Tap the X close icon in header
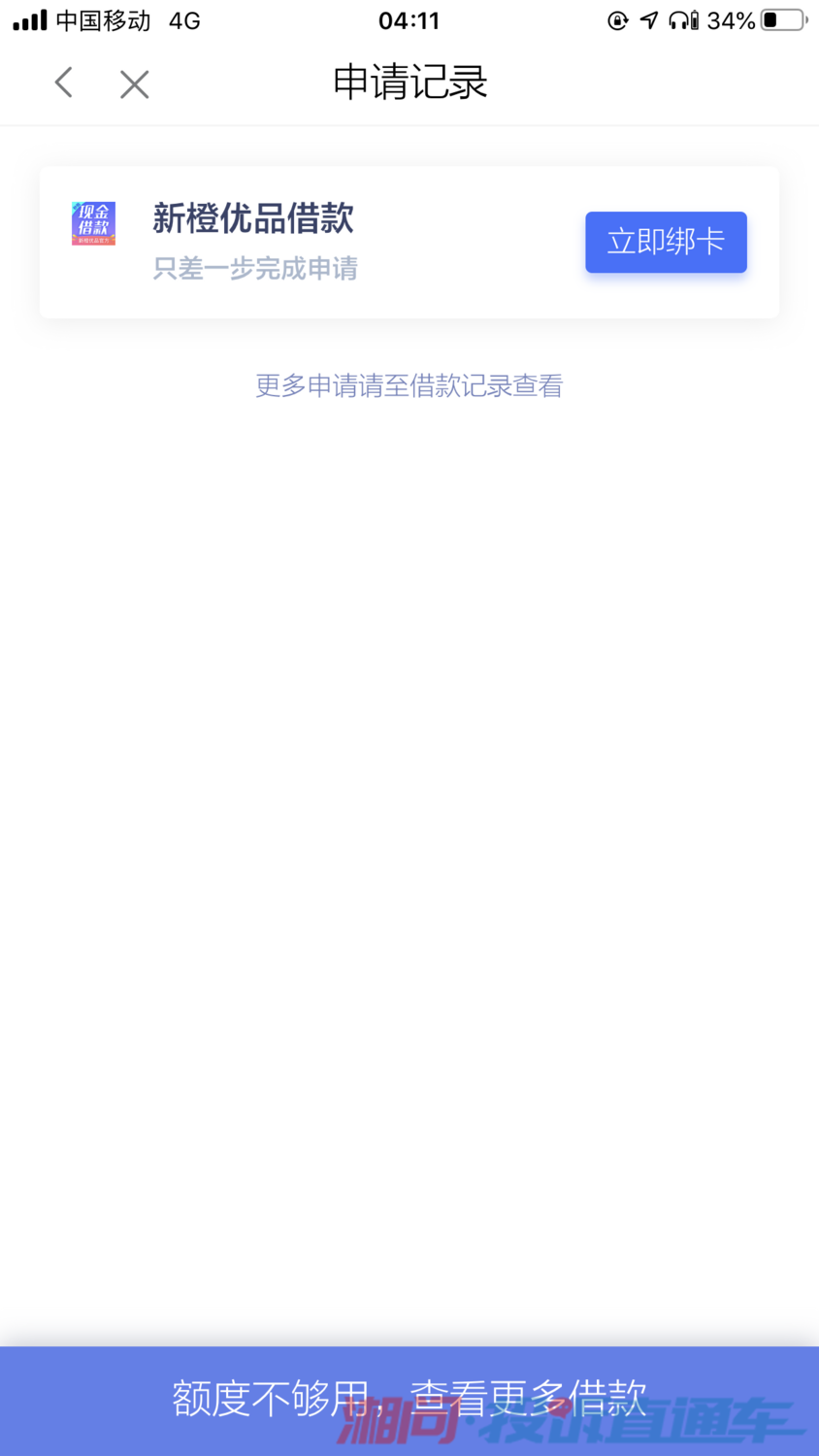Viewport: 819px width, 1456px height. [x=134, y=83]
